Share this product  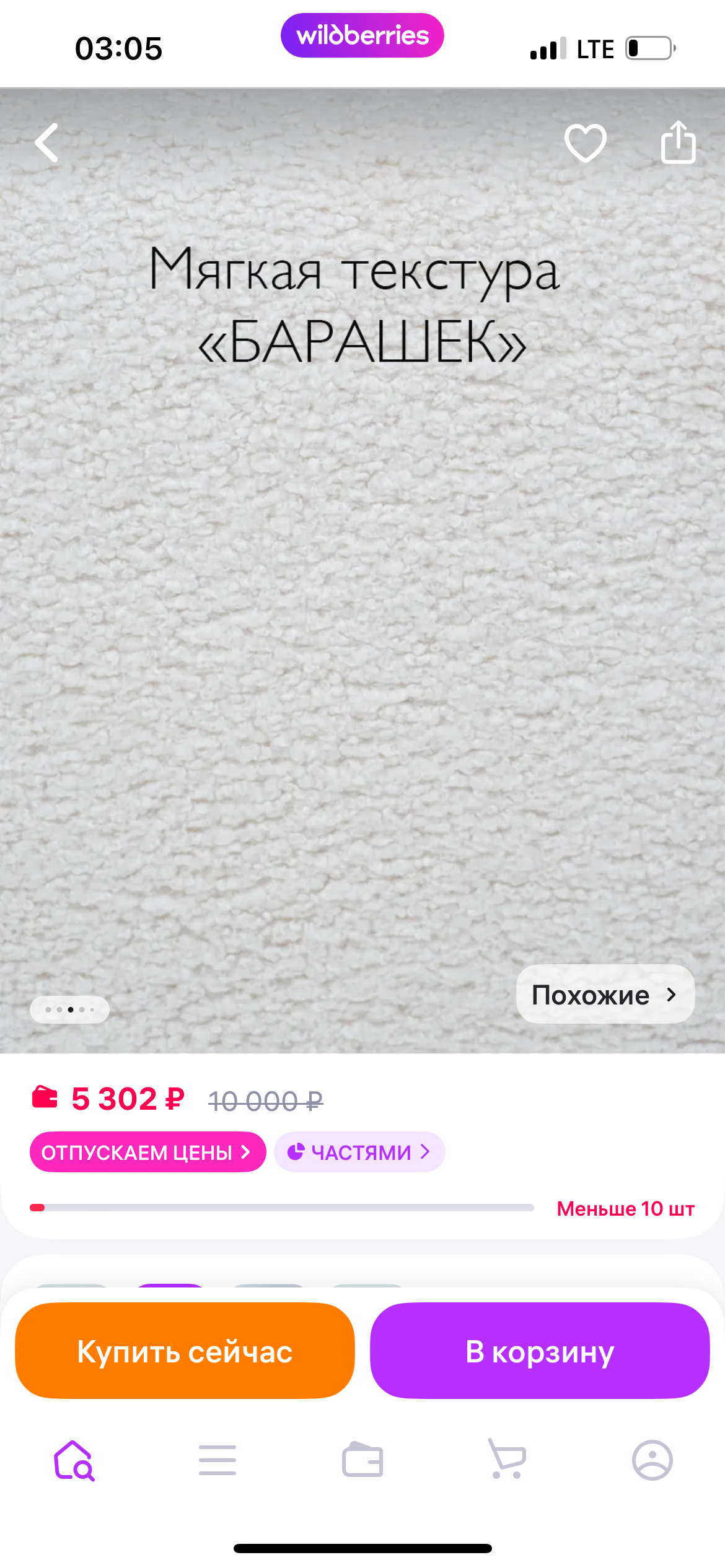click(x=679, y=142)
